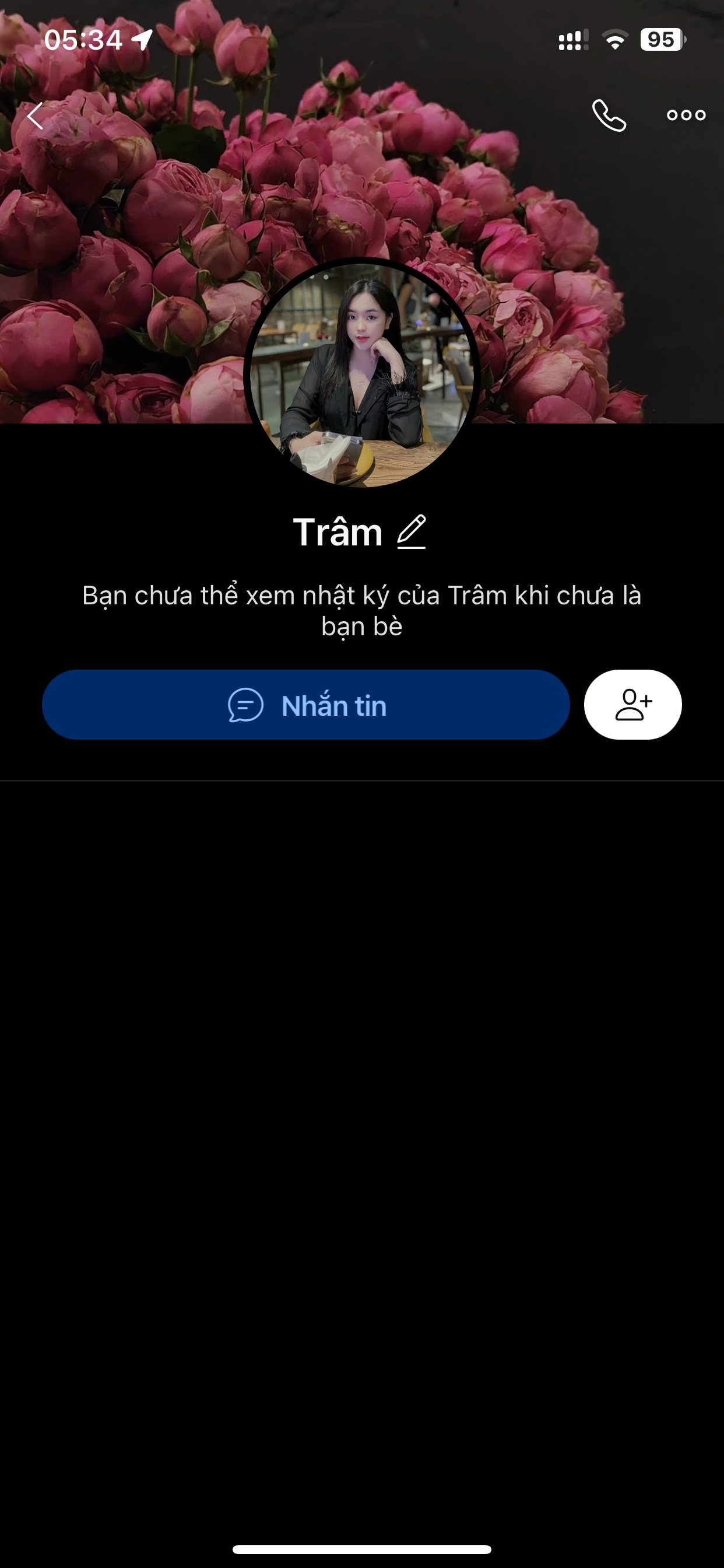
Task: Send a friend request with add-friend button
Action: pyautogui.click(x=632, y=705)
